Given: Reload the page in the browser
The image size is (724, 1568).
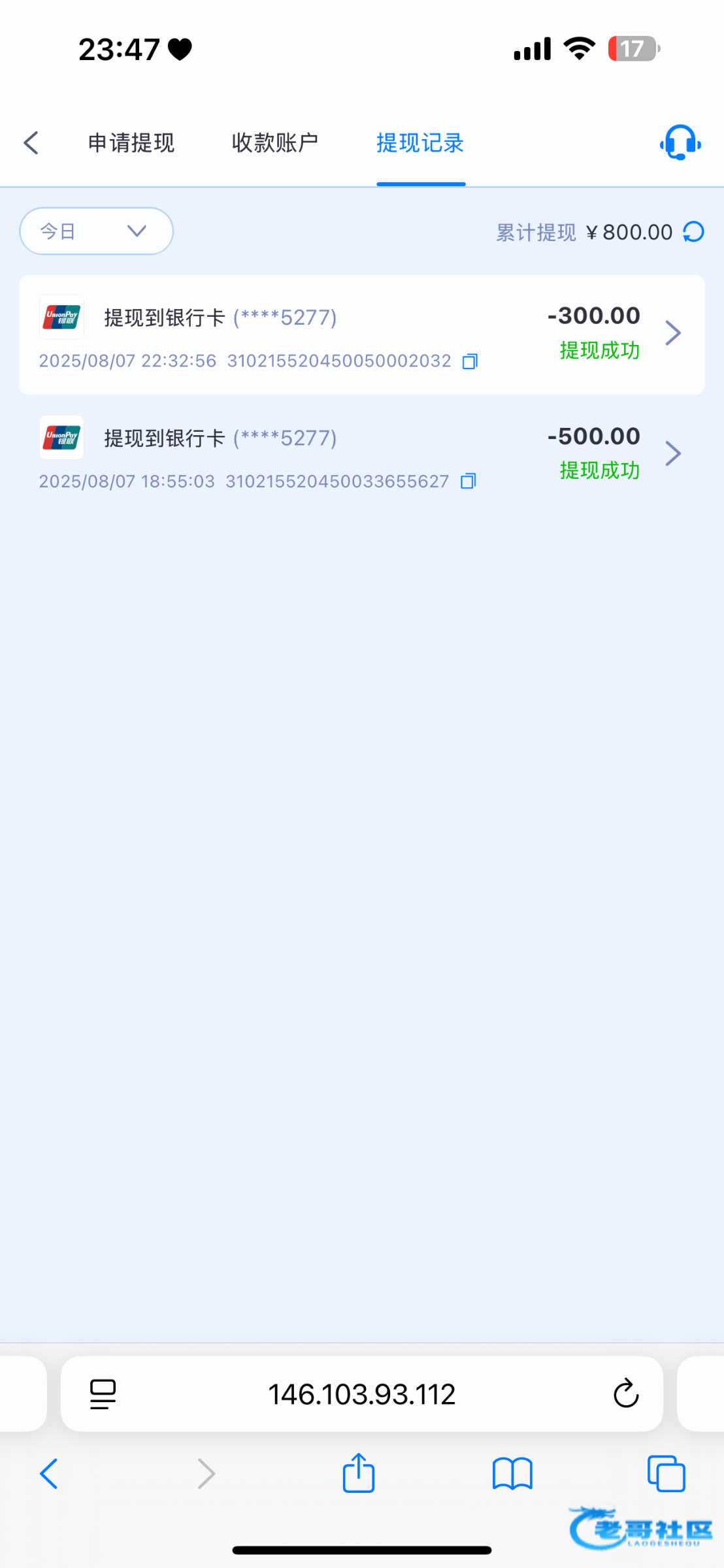Looking at the screenshot, I should [x=626, y=1394].
